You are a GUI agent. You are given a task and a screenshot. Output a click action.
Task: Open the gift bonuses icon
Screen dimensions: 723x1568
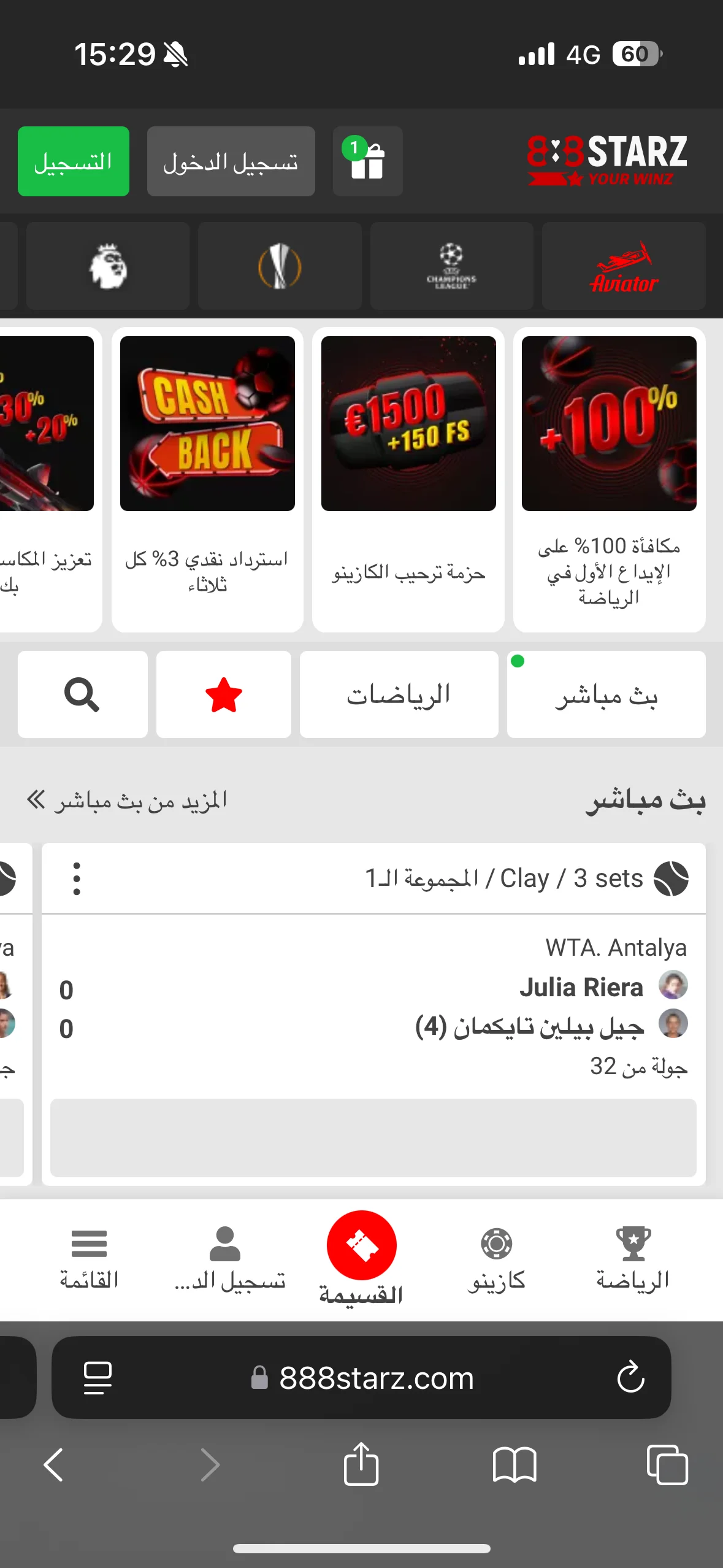(367, 161)
